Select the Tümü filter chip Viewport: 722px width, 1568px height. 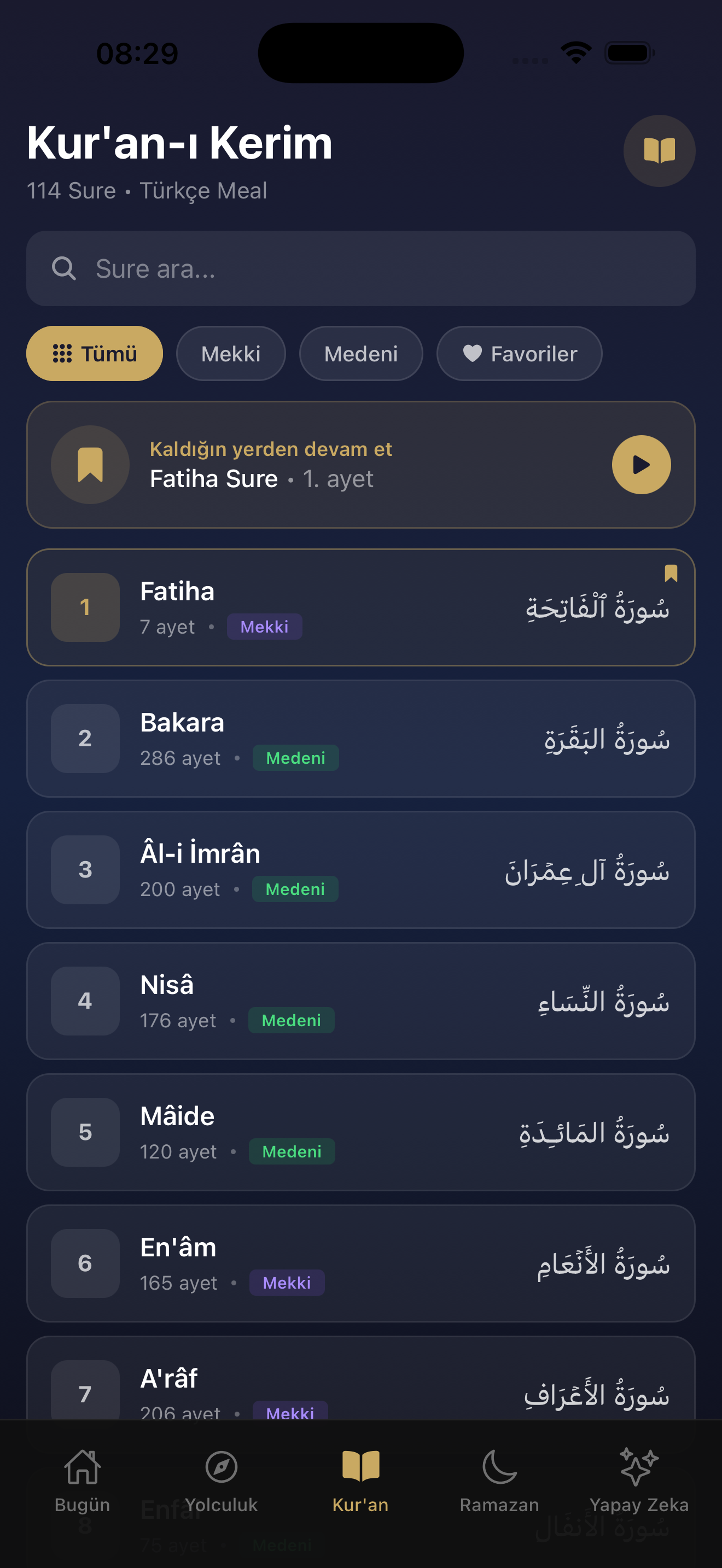click(95, 353)
